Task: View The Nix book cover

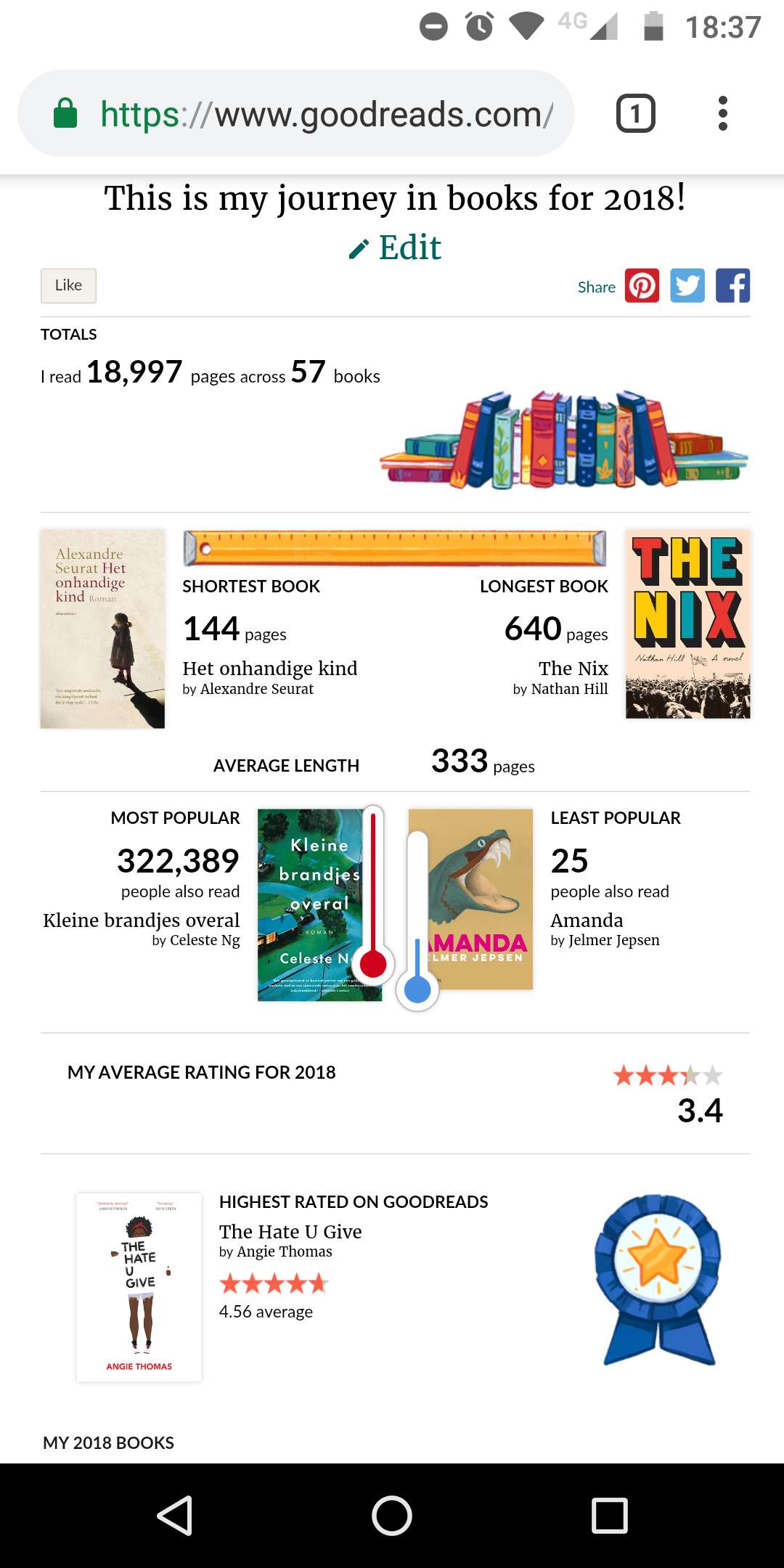Action: coord(688,624)
